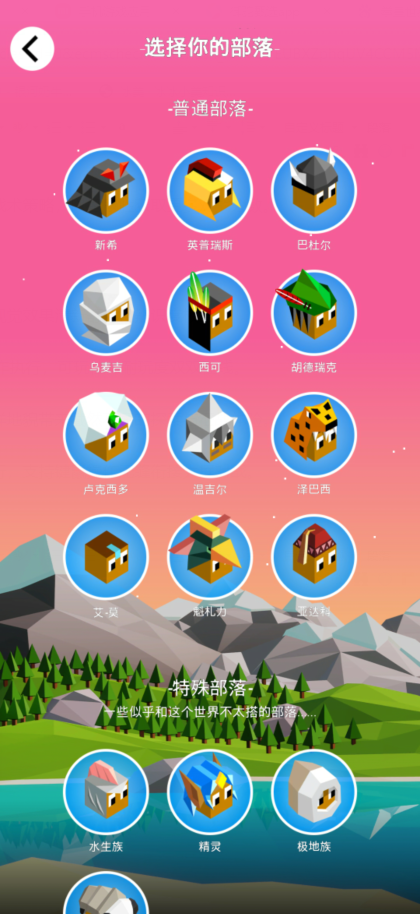
Task: Choose the 泽巴西 tribe
Action: (x=314, y=435)
